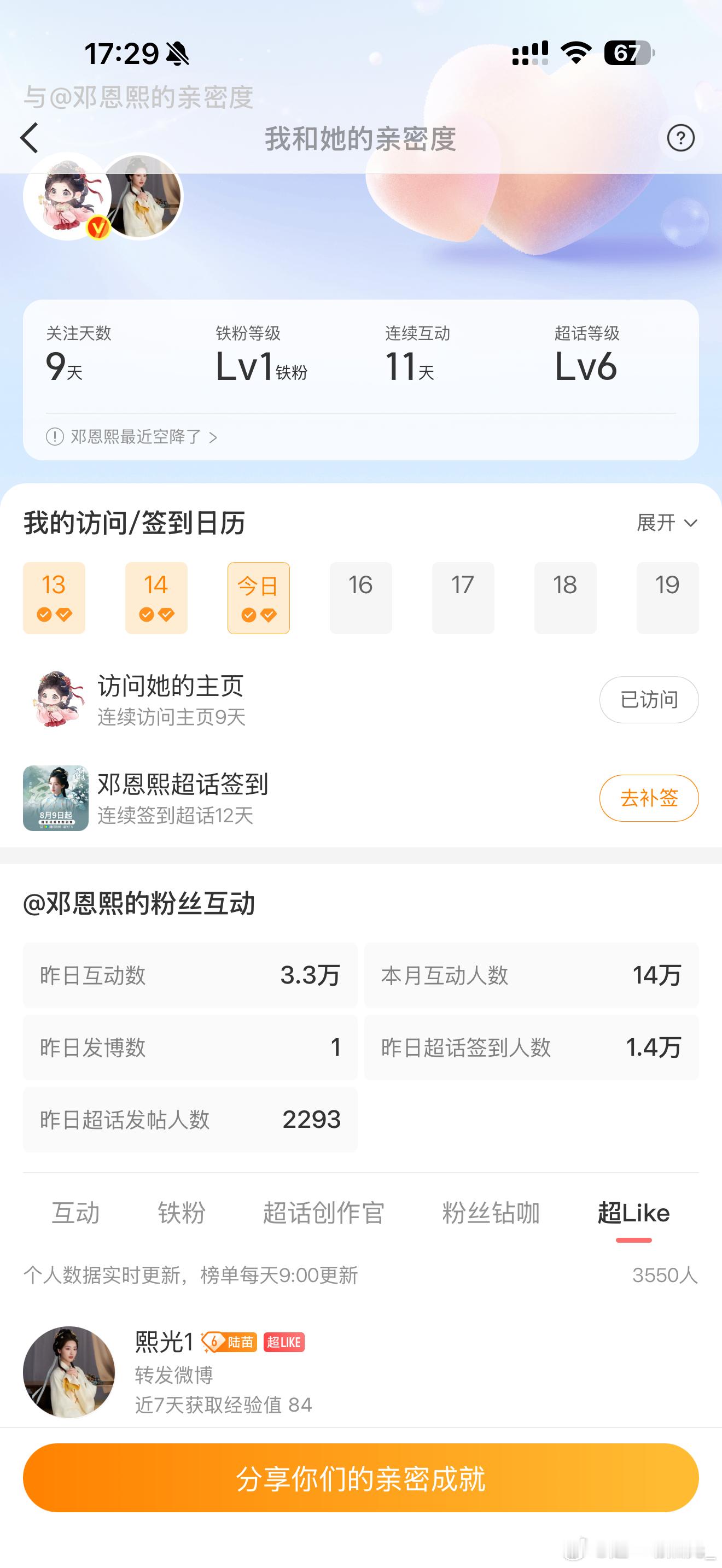
Task: Switch to the 铁粉 tab
Action: (182, 1213)
